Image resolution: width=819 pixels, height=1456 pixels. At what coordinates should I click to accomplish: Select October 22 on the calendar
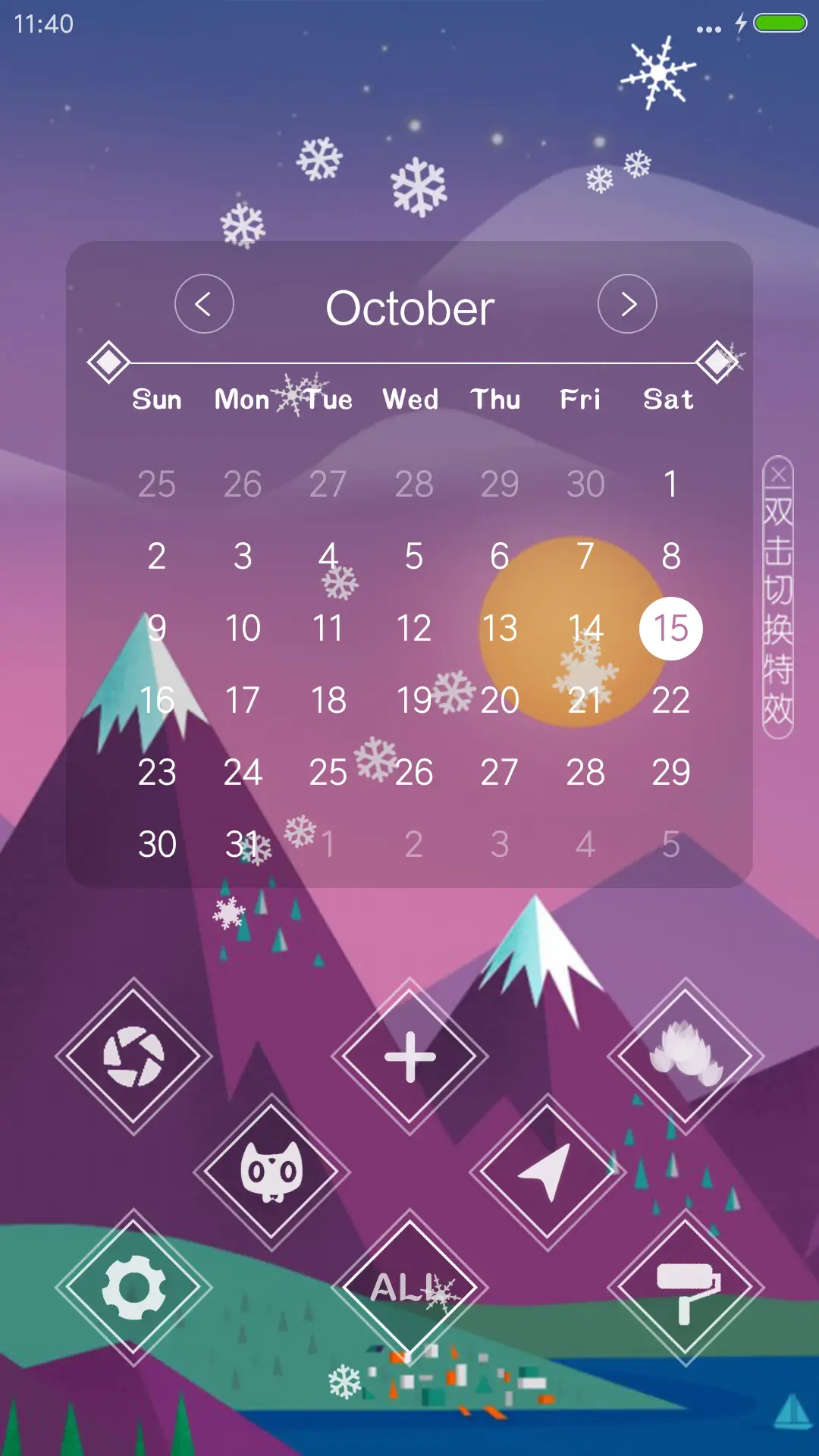(x=670, y=700)
